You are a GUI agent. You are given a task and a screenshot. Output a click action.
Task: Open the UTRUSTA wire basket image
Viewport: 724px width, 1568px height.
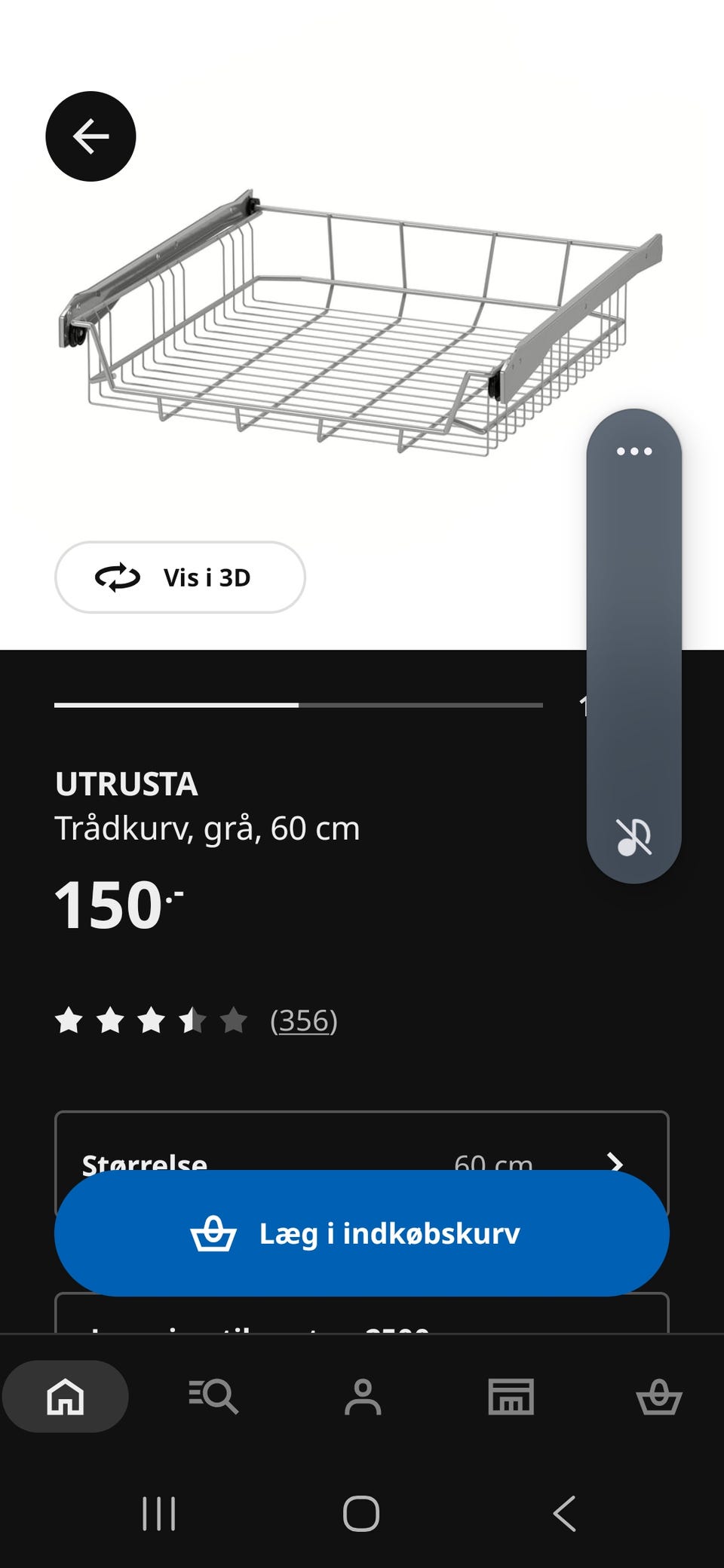(x=354, y=324)
